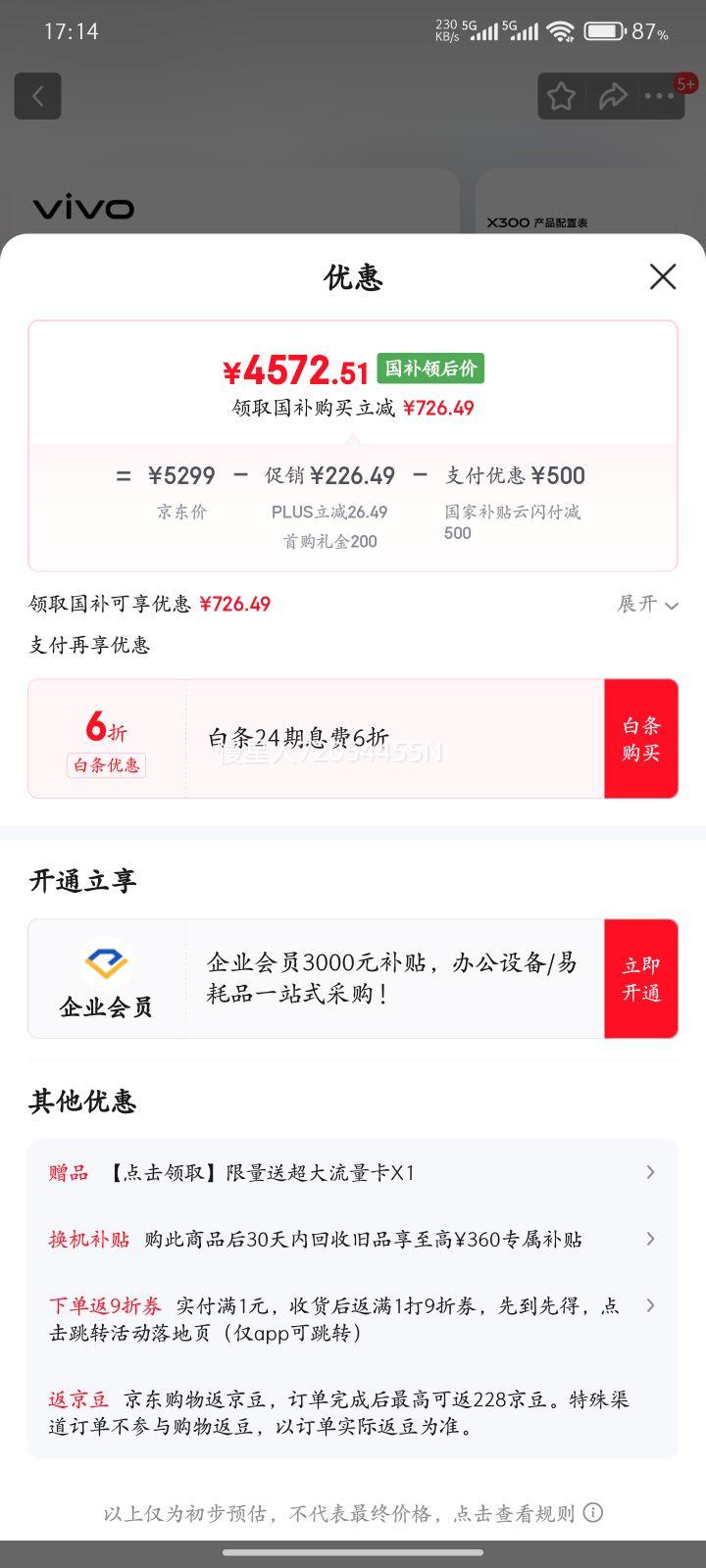Tap the info circle beside 点击查看规则
The height and width of the screenshot is (1568, 706).
point(593,1513)
